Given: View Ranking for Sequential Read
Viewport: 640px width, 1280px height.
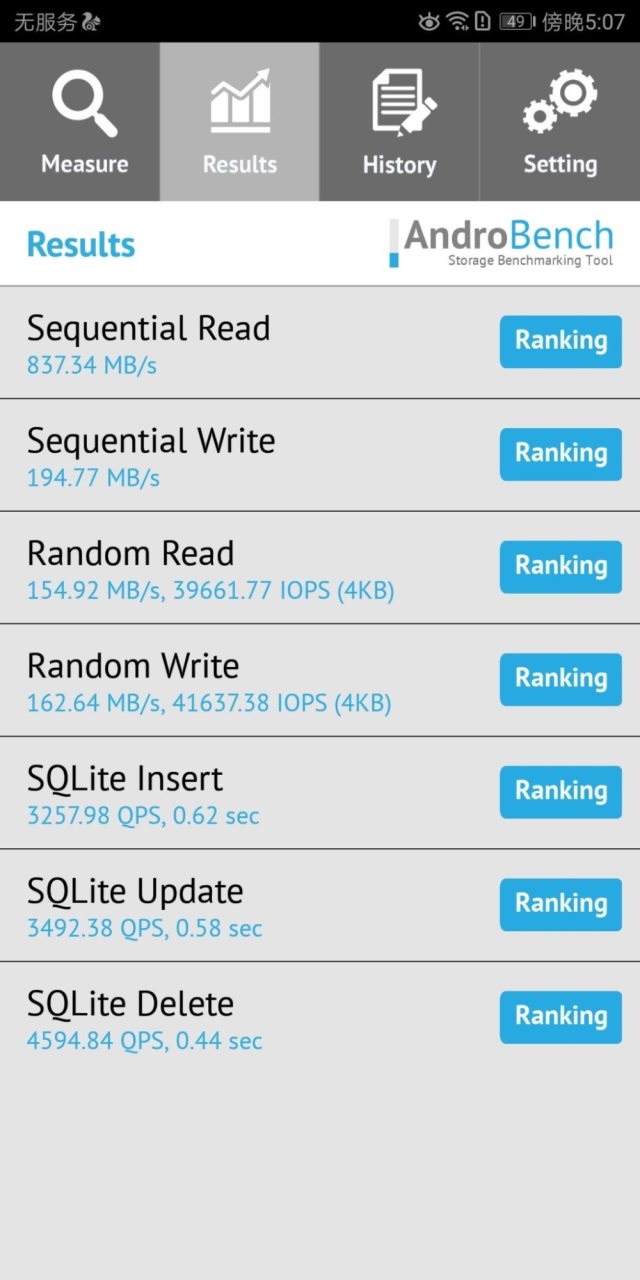Looking at the screenshot, I should 560,341.
